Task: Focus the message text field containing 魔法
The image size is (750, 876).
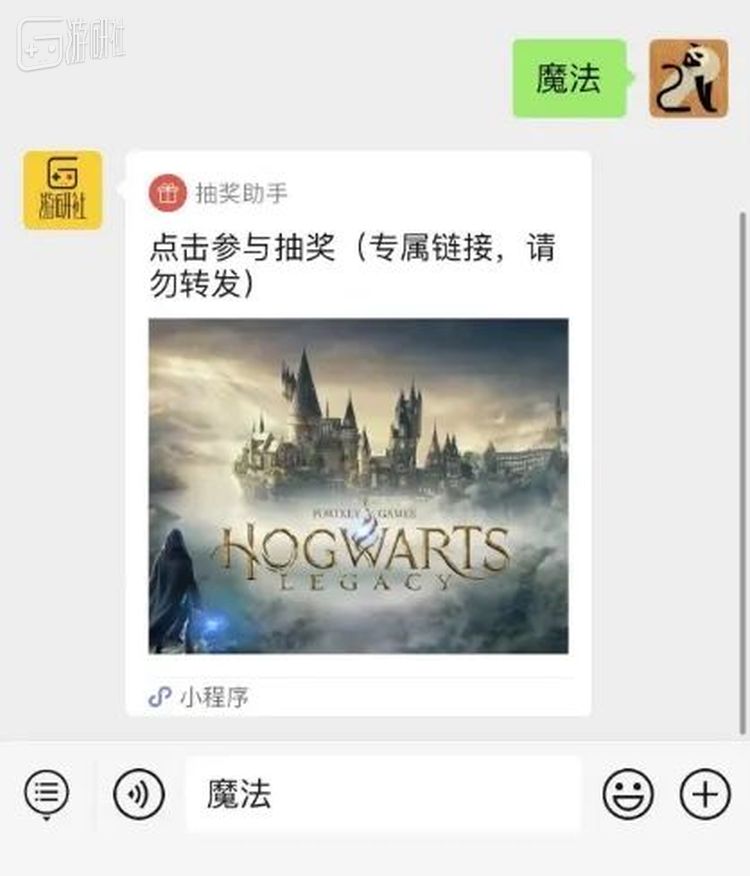Action: point(383,794)
